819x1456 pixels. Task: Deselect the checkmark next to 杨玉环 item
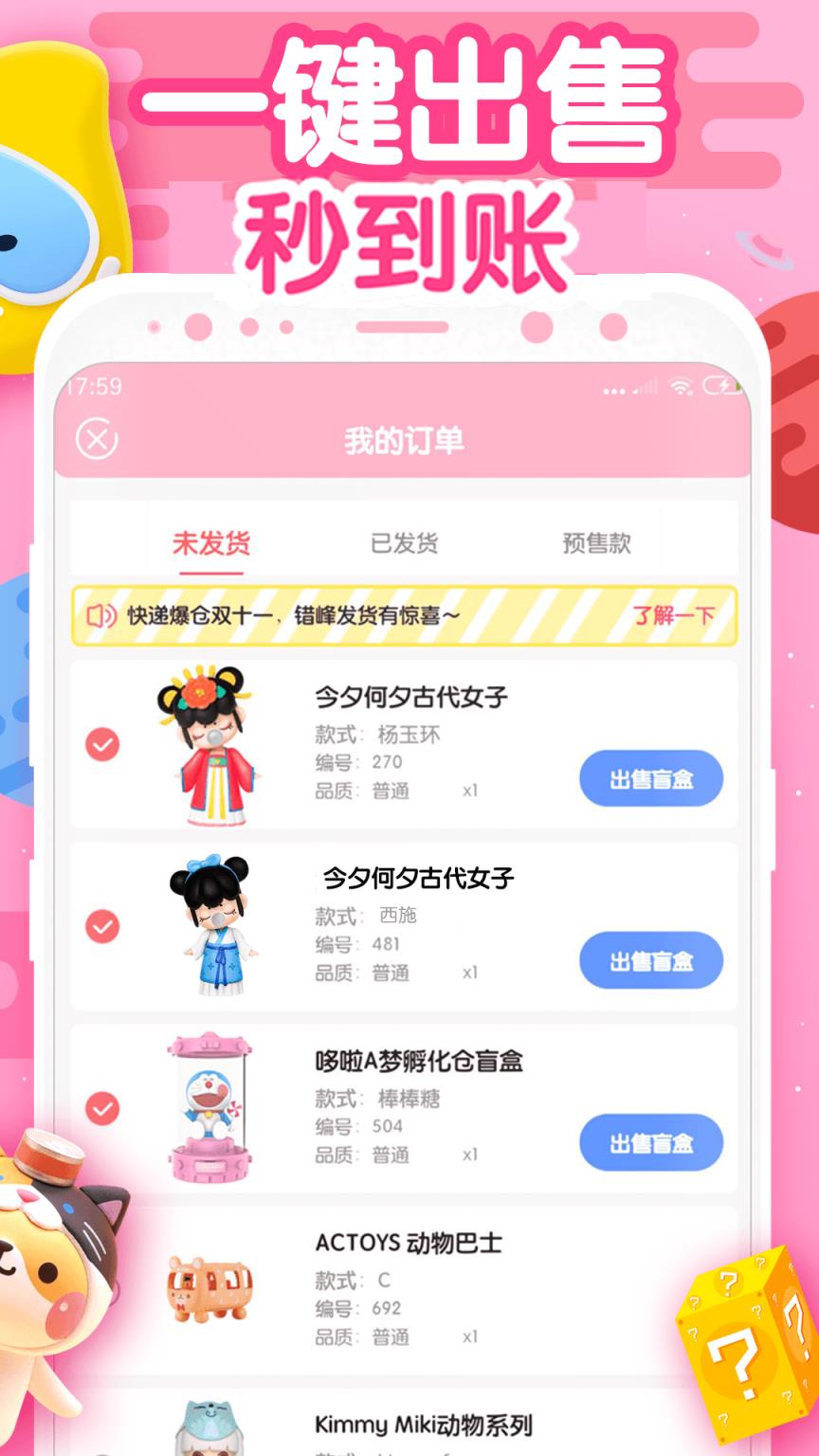pos(104,746)
